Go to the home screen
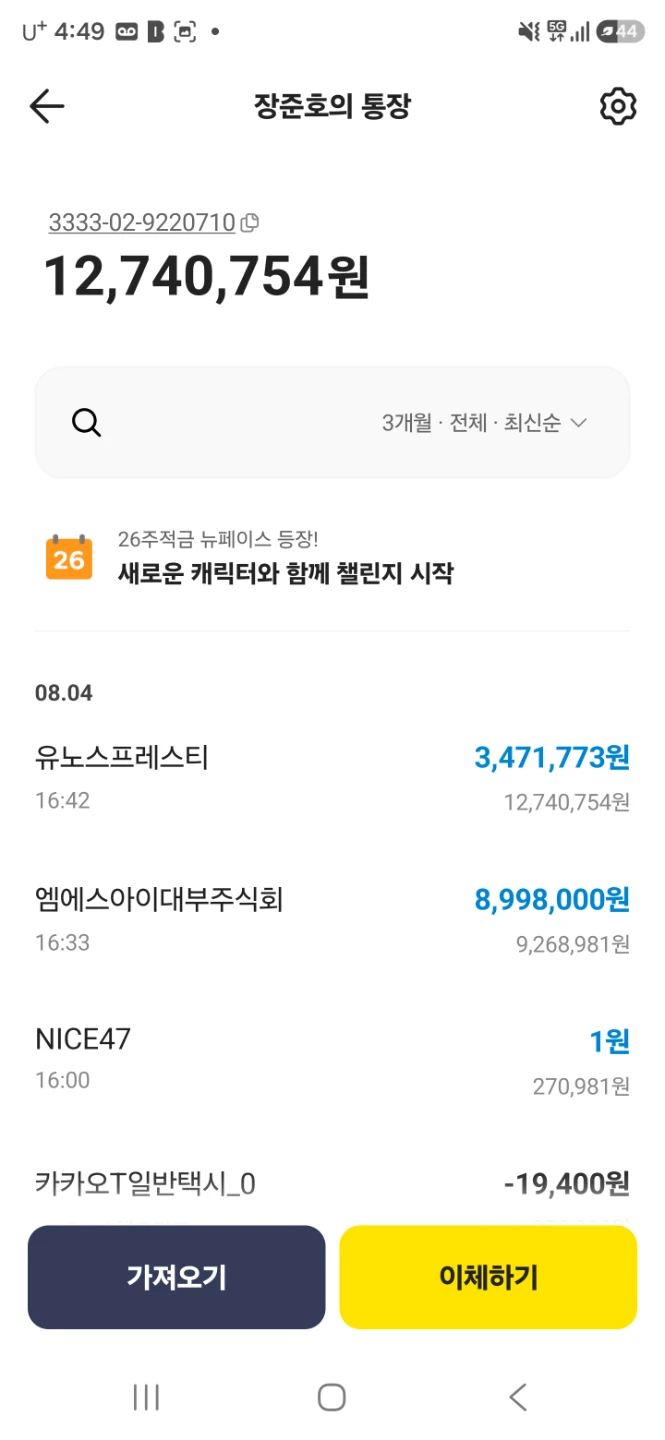 (x=331, y=1397)
